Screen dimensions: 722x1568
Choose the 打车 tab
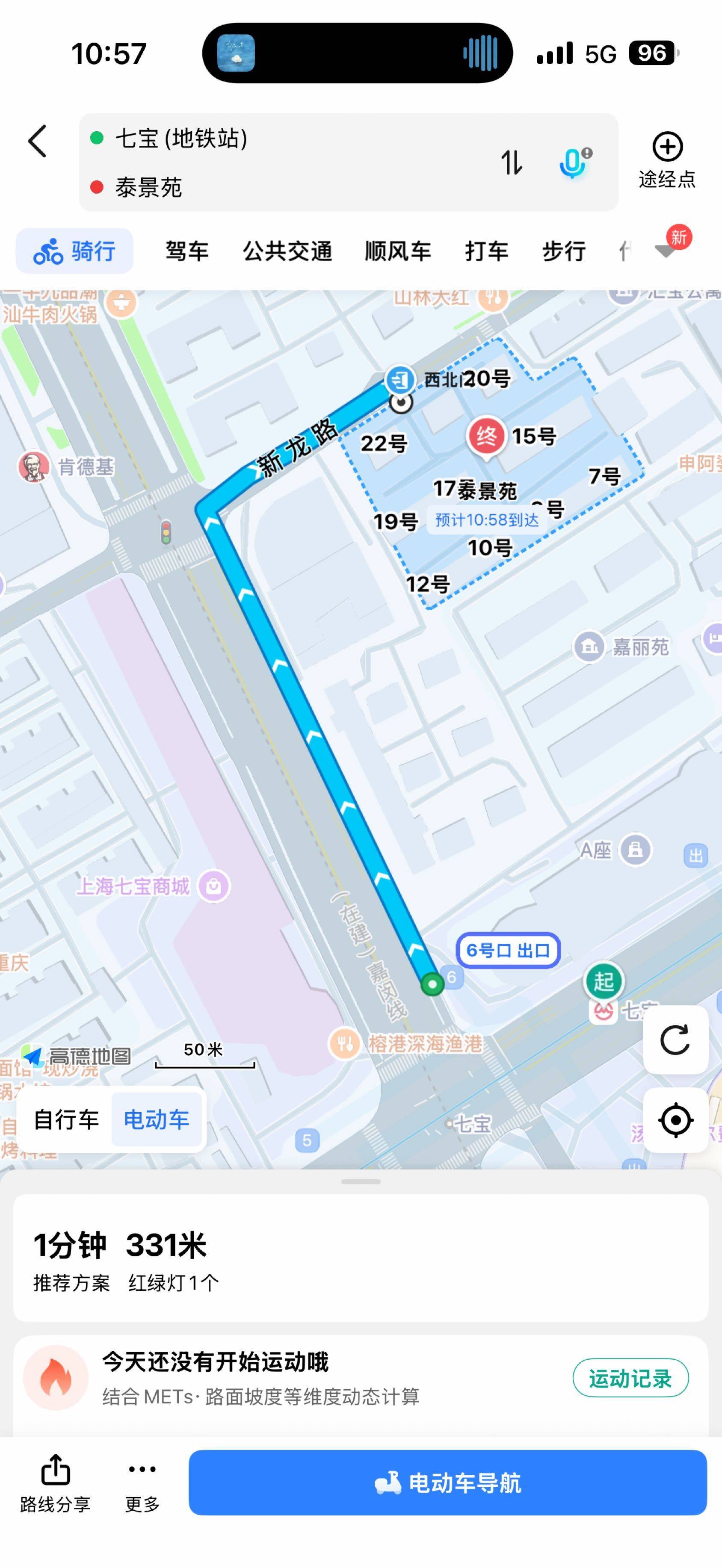click(x=486, y=251)
